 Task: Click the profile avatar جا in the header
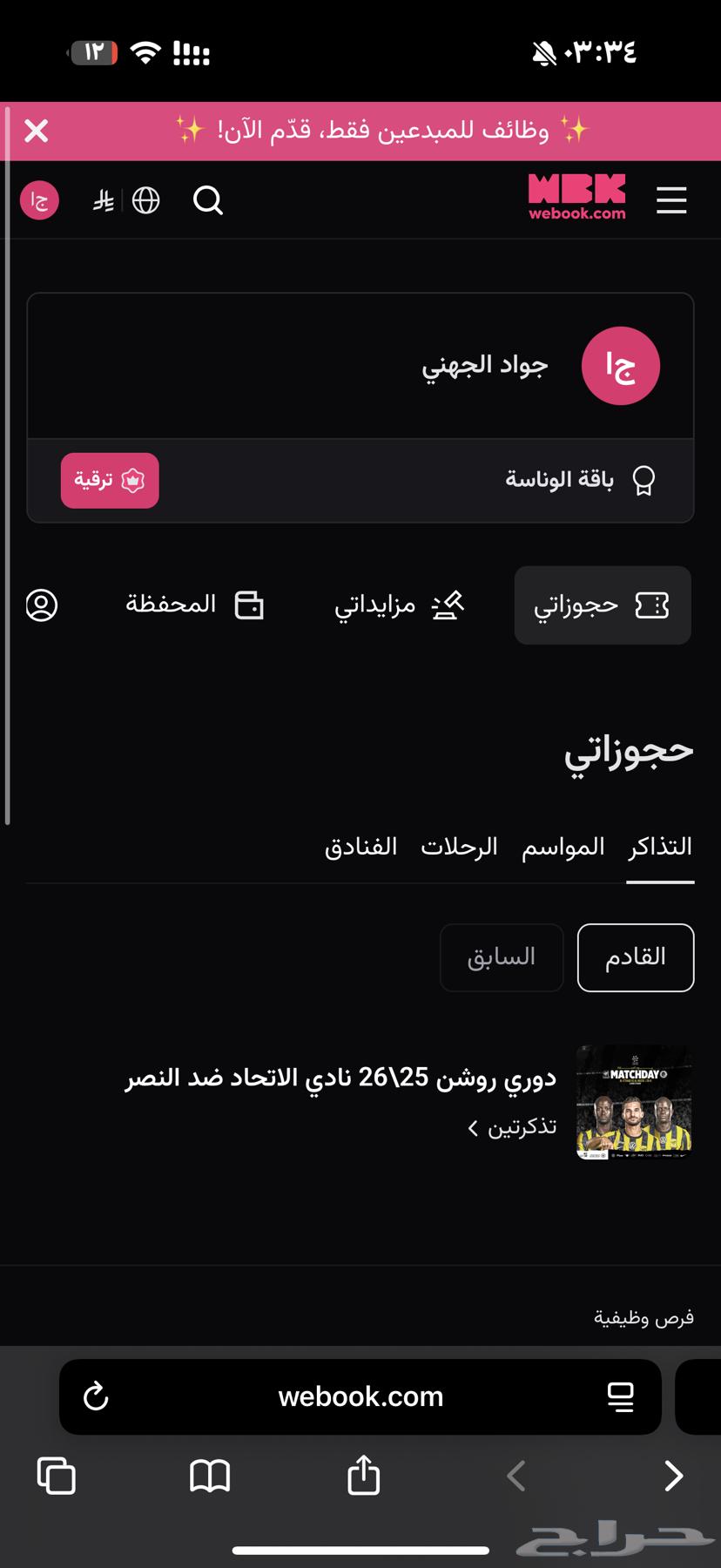tap(39, 199)
